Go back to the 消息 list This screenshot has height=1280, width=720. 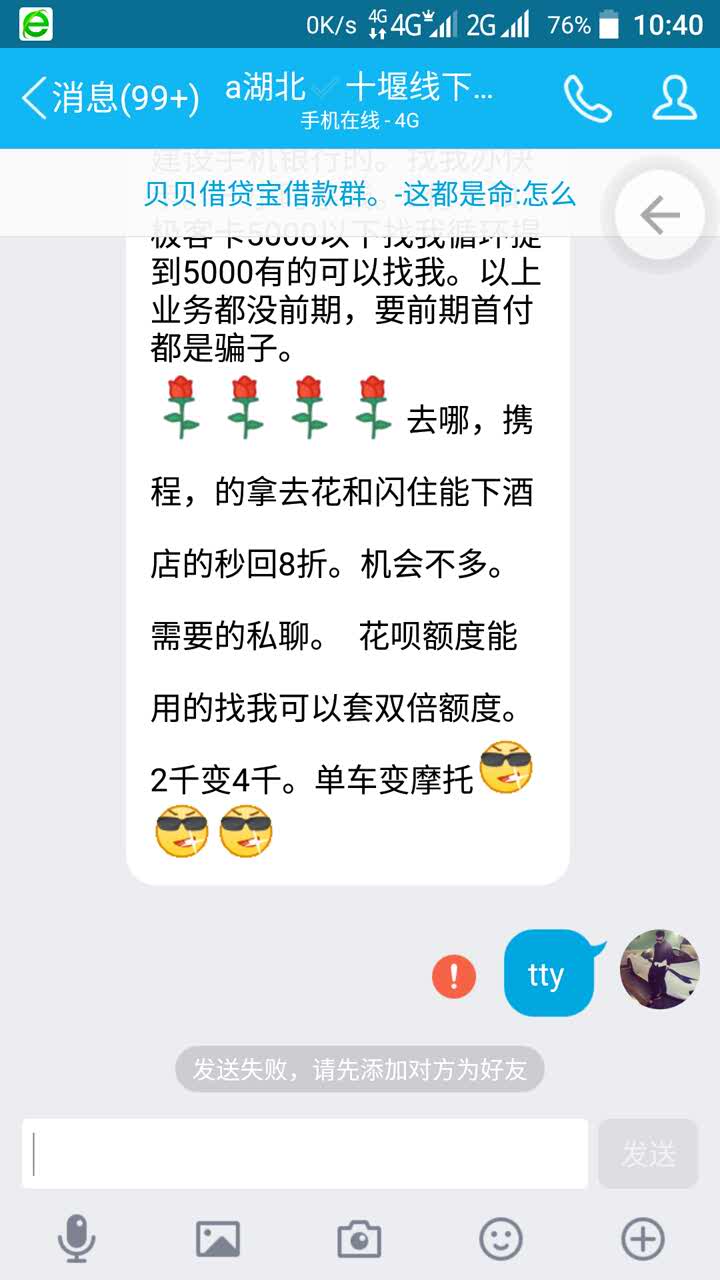108,98
